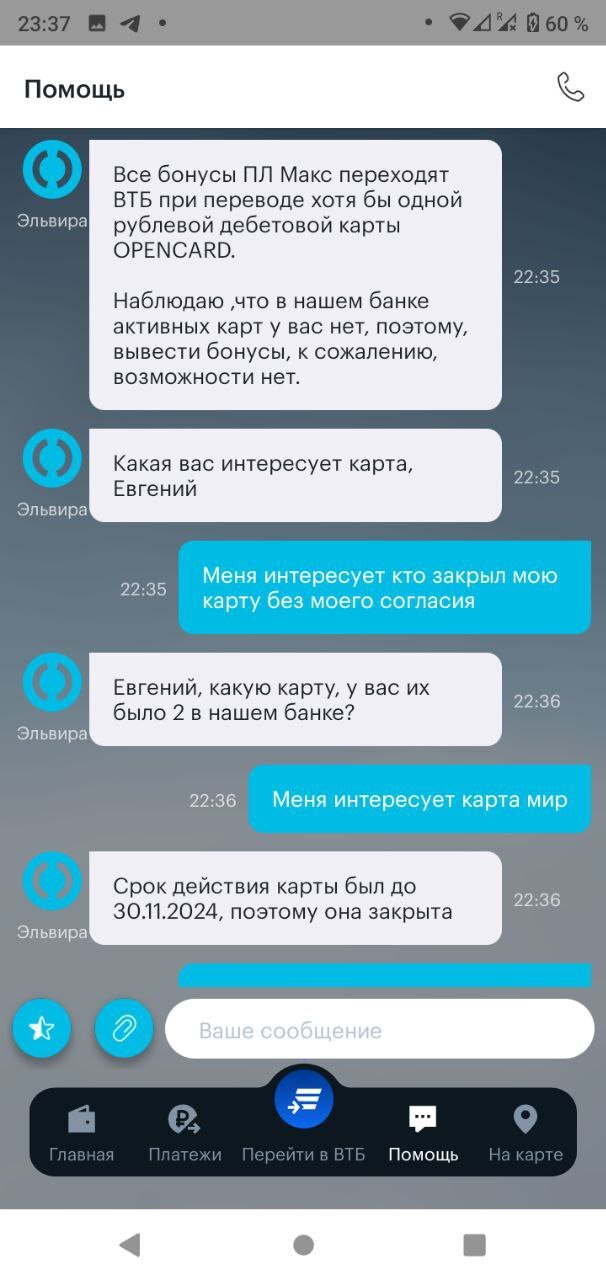Go to the system home screen
Image resolution: width=606 pixels, height=1280 pixels.
pyautogui.click(x=303, y=1244)
